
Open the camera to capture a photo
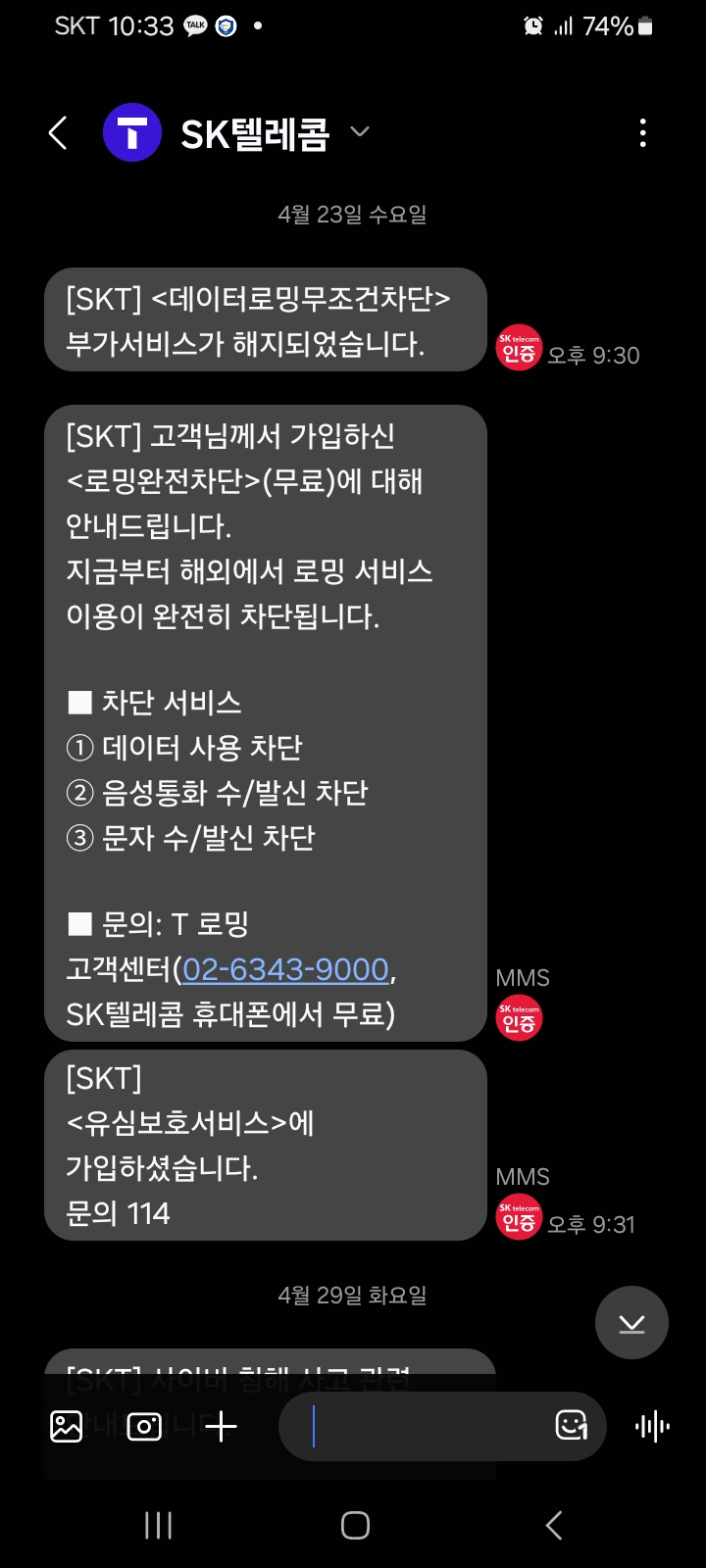pyautogui.click(x=143, y=1427)
